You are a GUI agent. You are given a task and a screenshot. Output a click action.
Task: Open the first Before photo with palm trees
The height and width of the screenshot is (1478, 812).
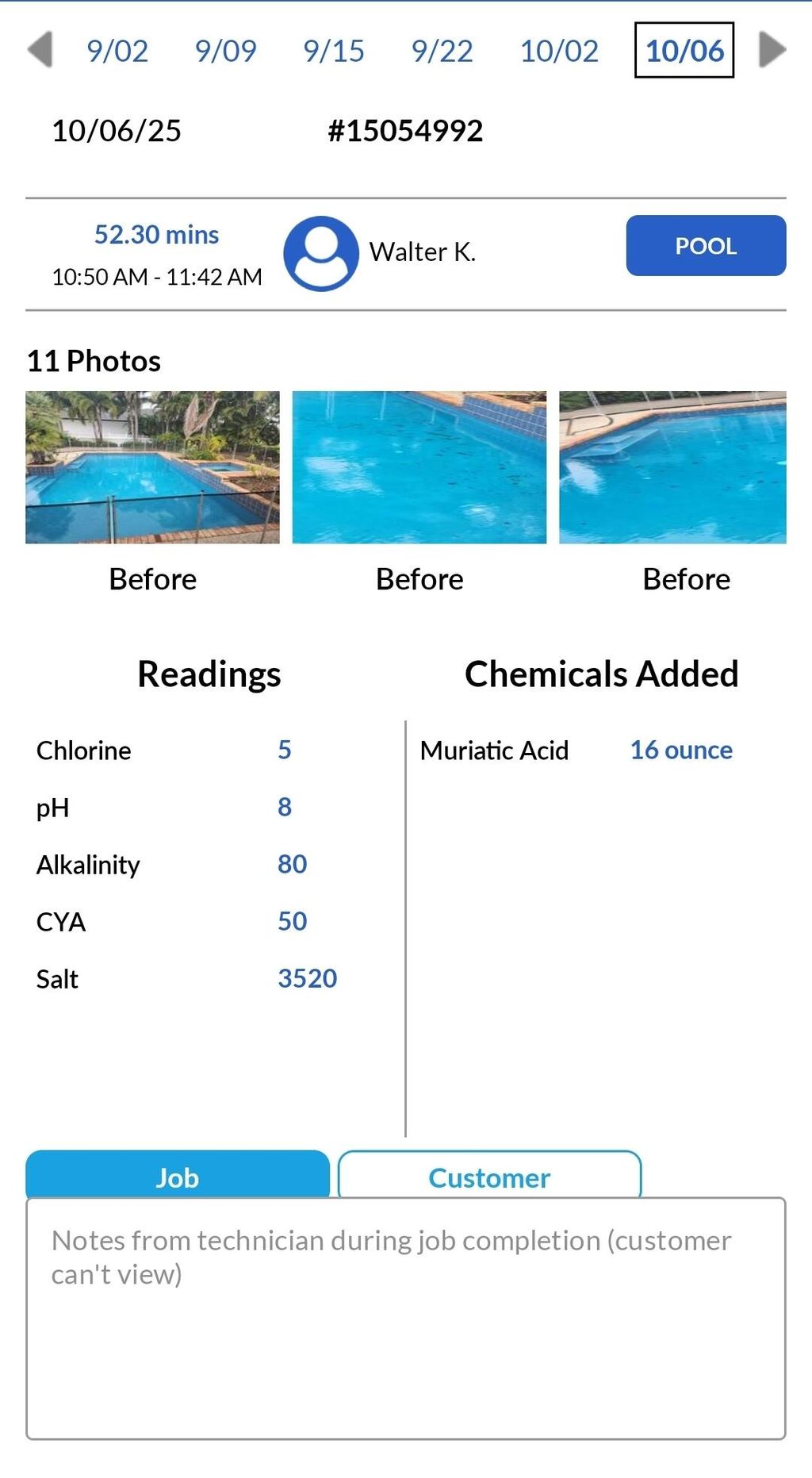(152, 467)
